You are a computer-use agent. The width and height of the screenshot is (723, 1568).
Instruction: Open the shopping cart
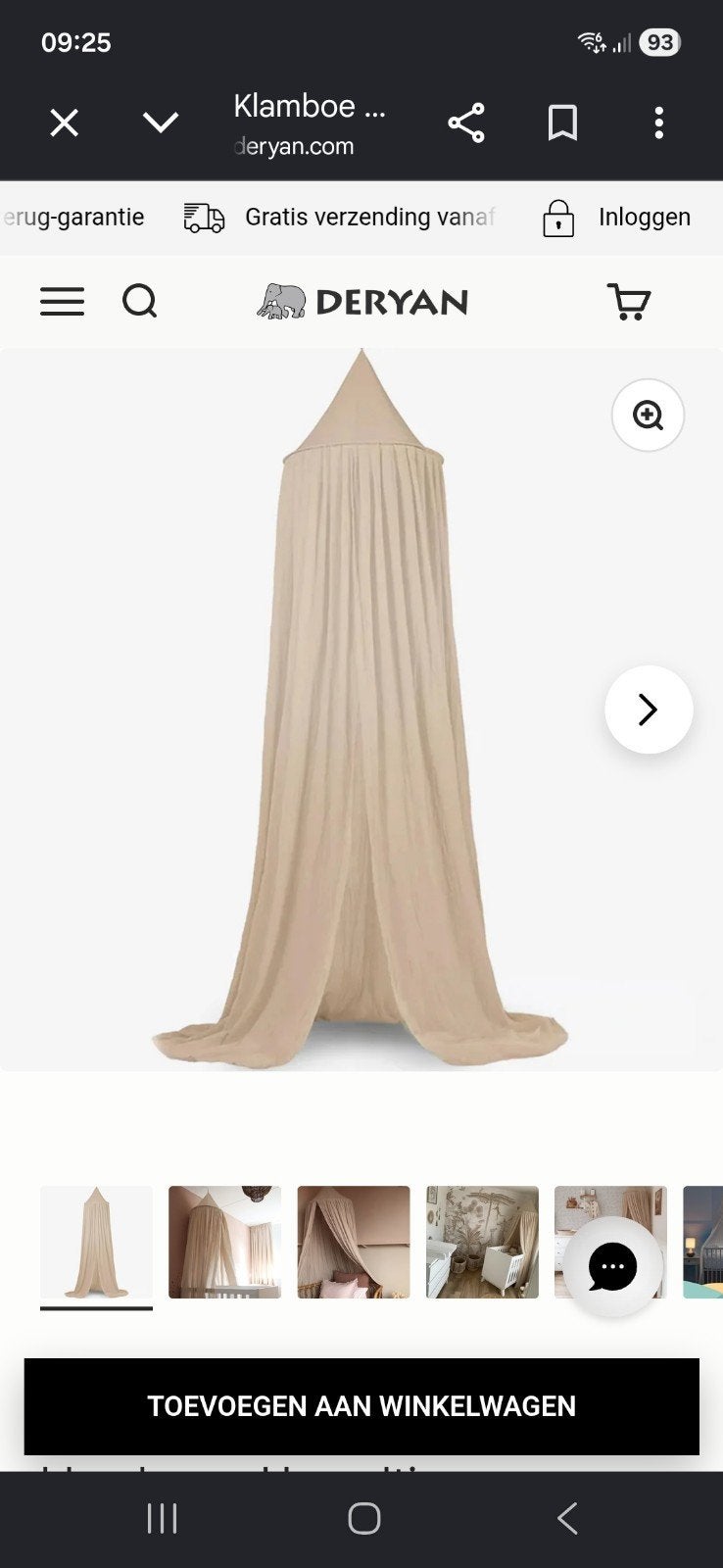click(x=629, y=302)
